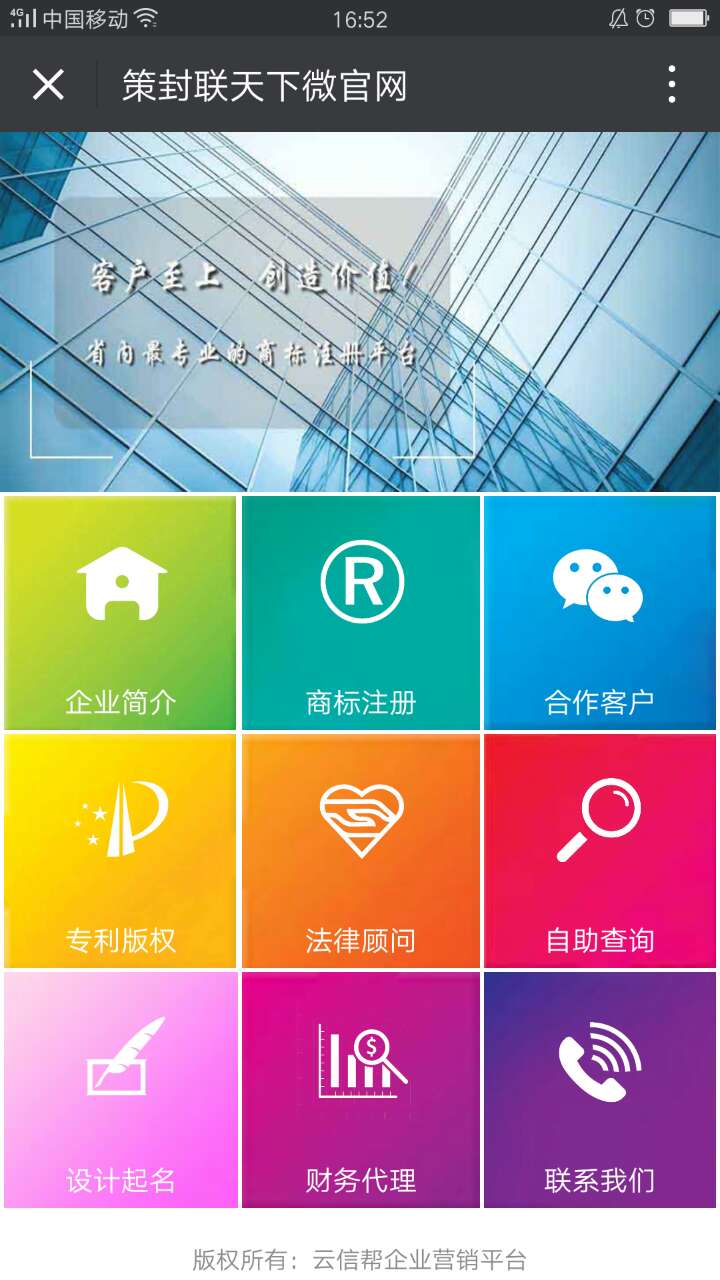Viewport: 720px width, 1280px height.
Task: Go to the 专利版权 tile
Action: (120, 851)
